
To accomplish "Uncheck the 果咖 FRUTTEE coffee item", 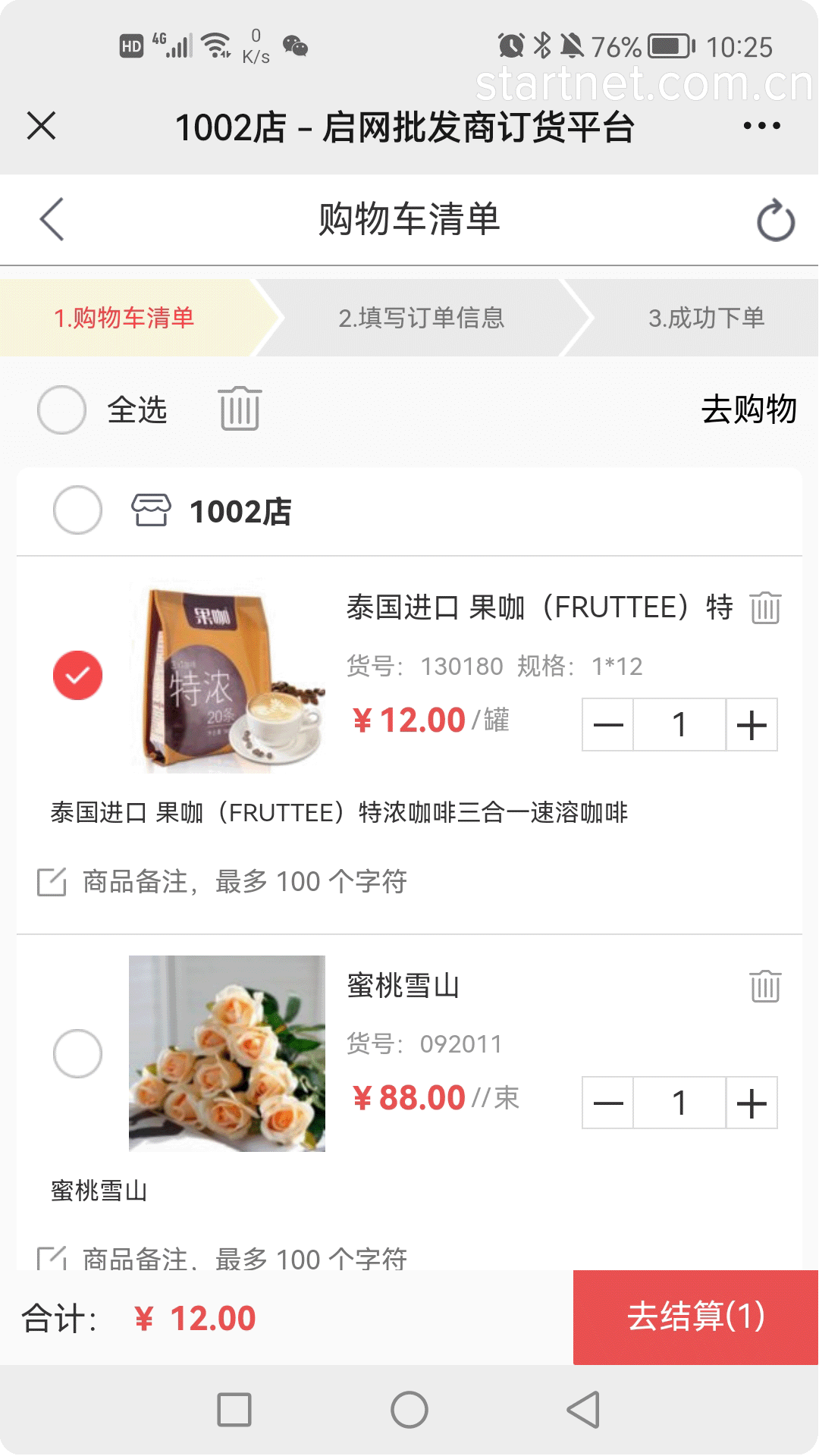I will pyautogui.click(x=77, y=675).
